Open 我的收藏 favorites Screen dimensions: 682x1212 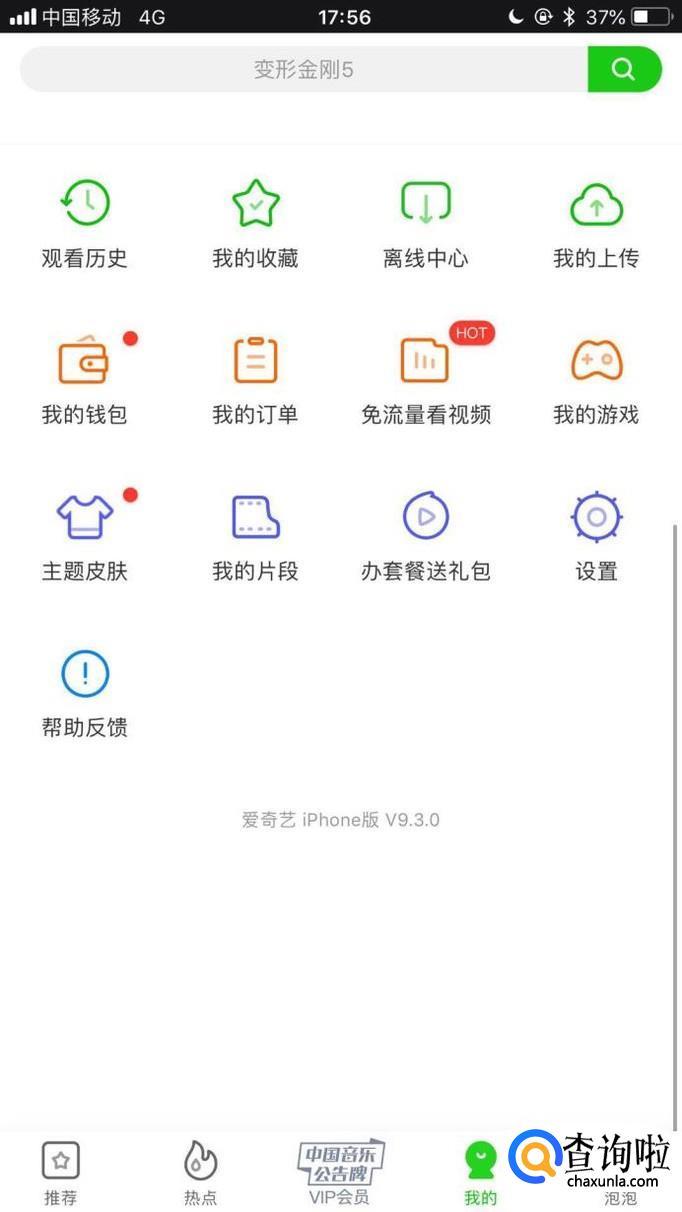click(x=255, y=223)
